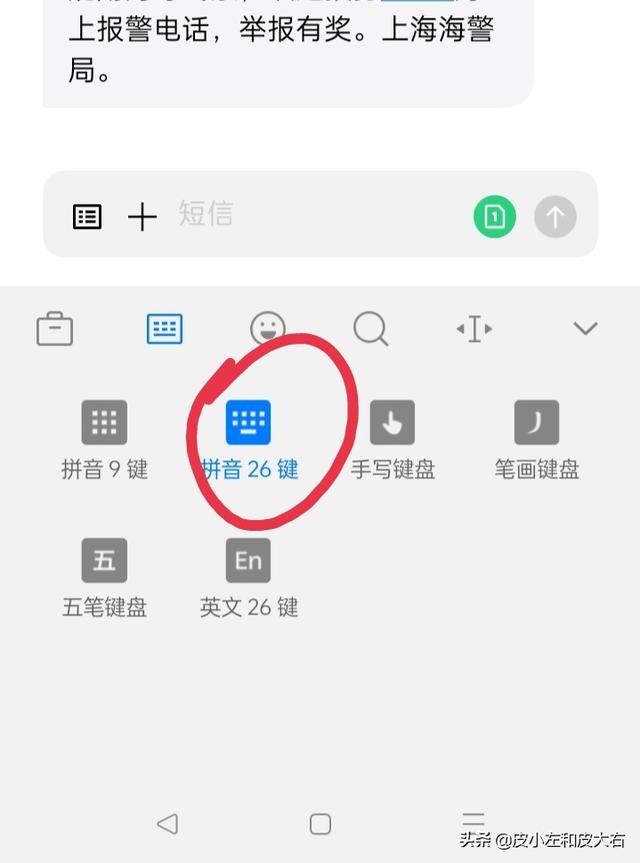The height and width of the screenshot is (863, 640).
Task: Activate the text cursor movement tool
Action: [474, 329]
